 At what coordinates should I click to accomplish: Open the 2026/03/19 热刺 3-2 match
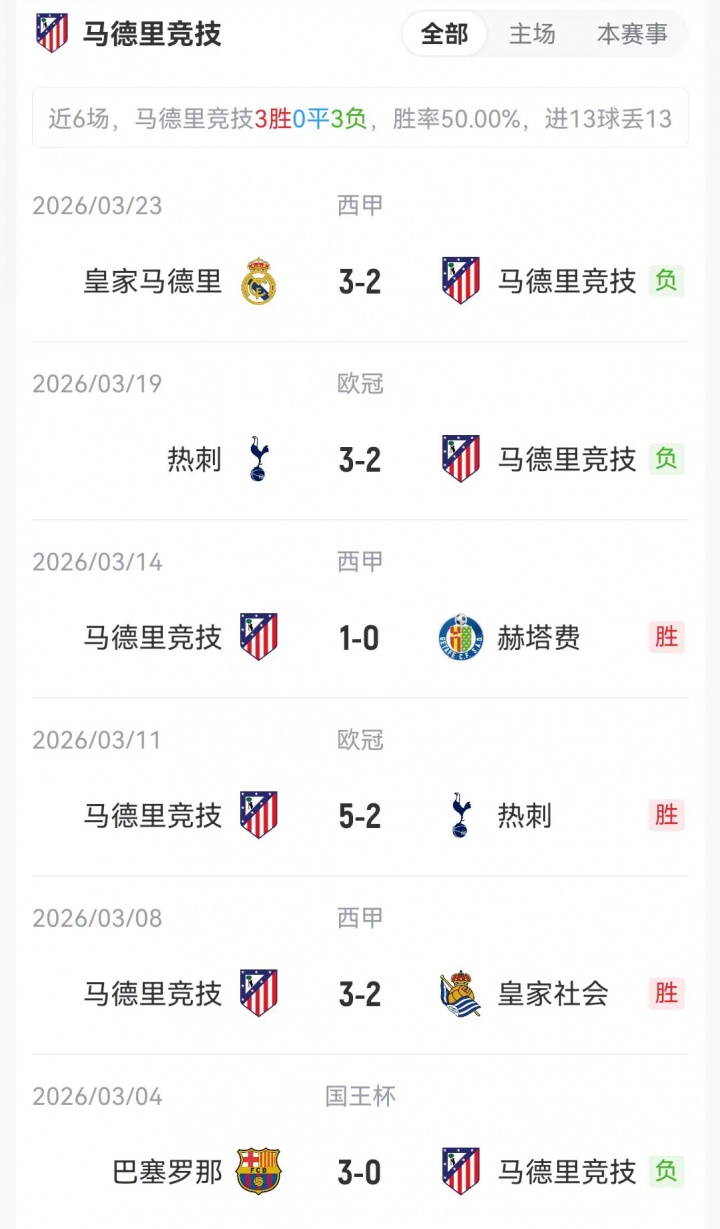coord(360,459)
